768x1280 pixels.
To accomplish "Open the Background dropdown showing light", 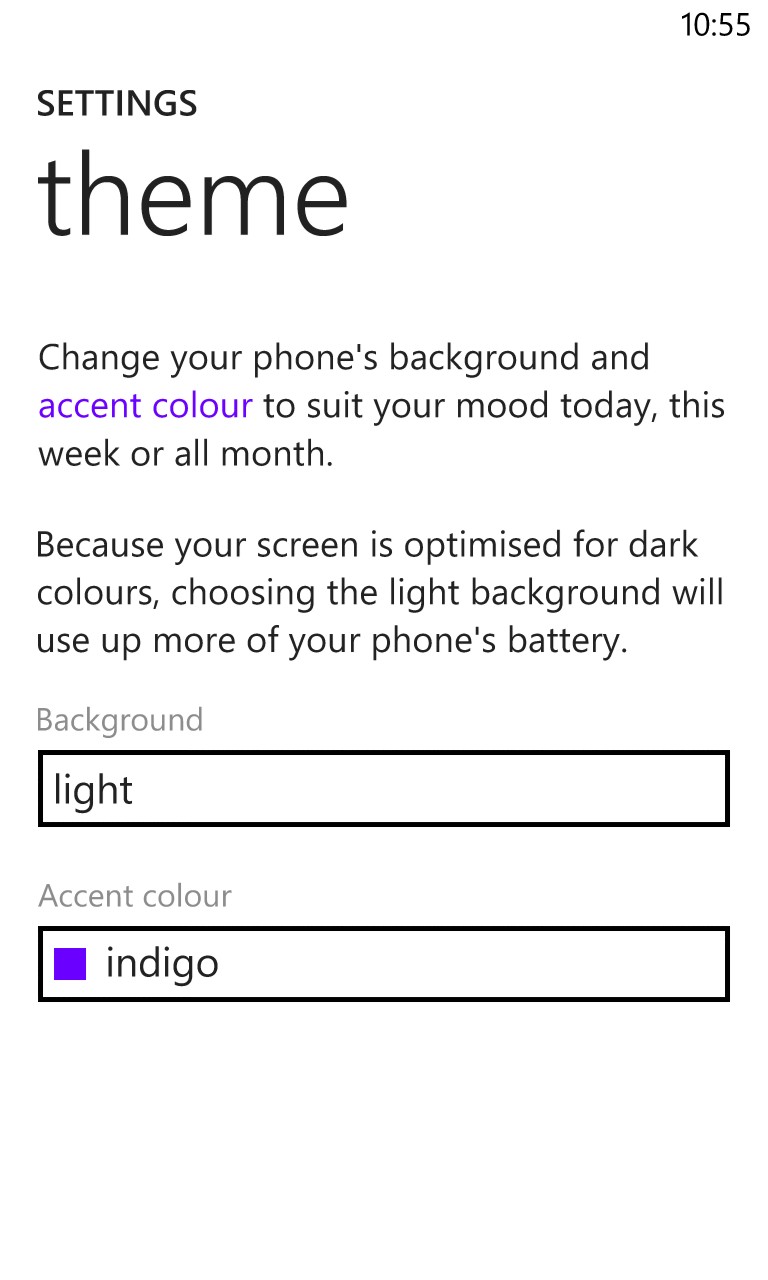I will pyautogui.click(x=384, y=789).
